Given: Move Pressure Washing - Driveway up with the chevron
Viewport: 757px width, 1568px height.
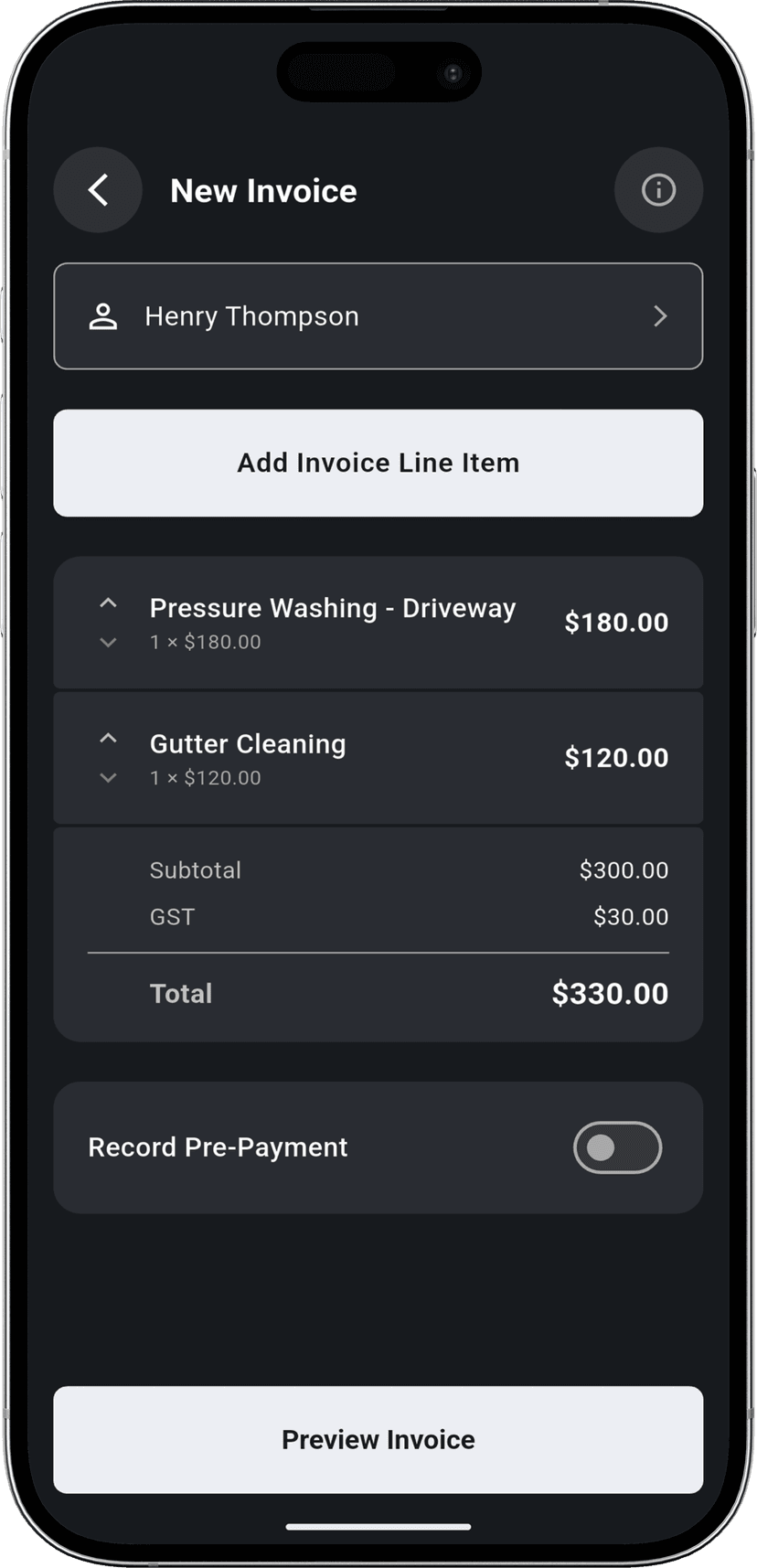Looking at the screenshot, I should pos(108,602).
